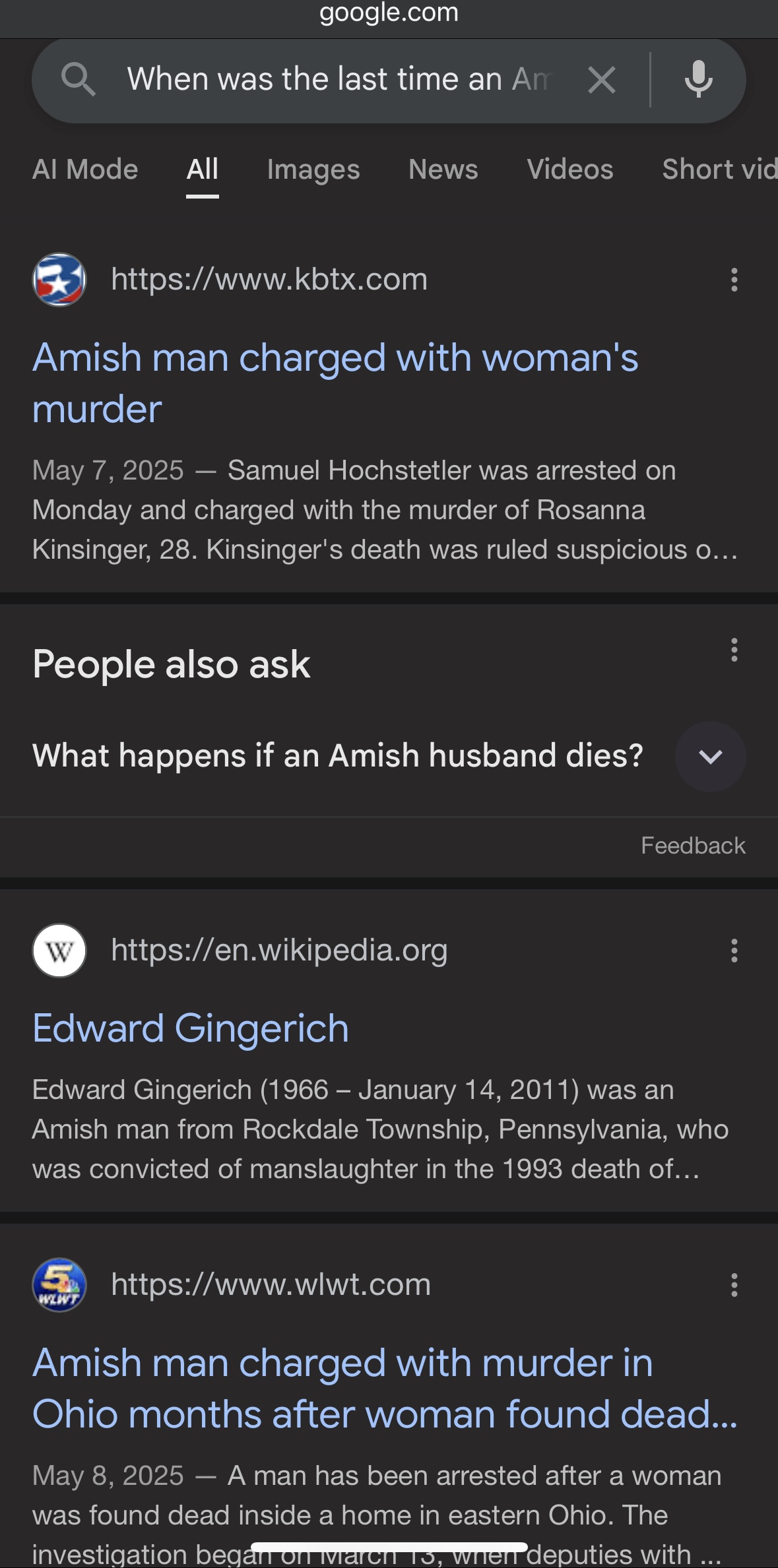Clear the search query with the X

click(x=602, y=80)
